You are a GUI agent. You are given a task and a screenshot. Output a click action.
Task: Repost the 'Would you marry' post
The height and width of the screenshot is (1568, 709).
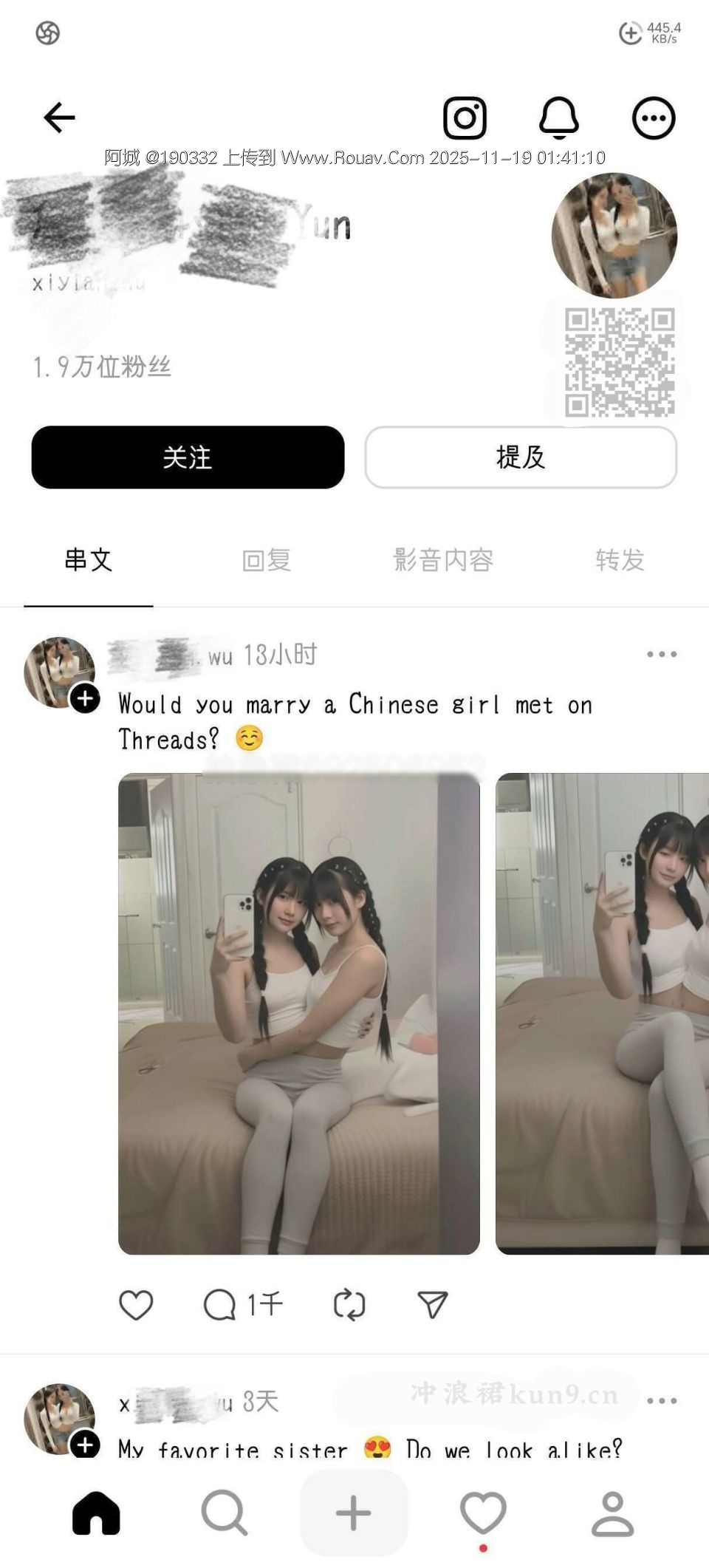click(349, 1305)
